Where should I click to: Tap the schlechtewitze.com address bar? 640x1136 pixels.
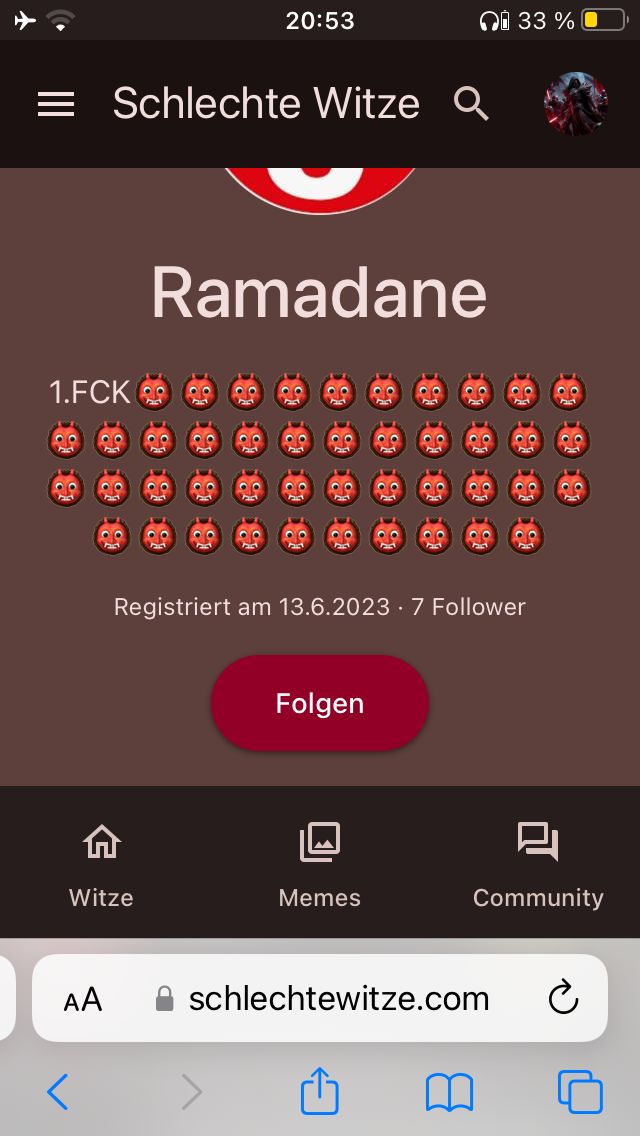click(338, 998)
